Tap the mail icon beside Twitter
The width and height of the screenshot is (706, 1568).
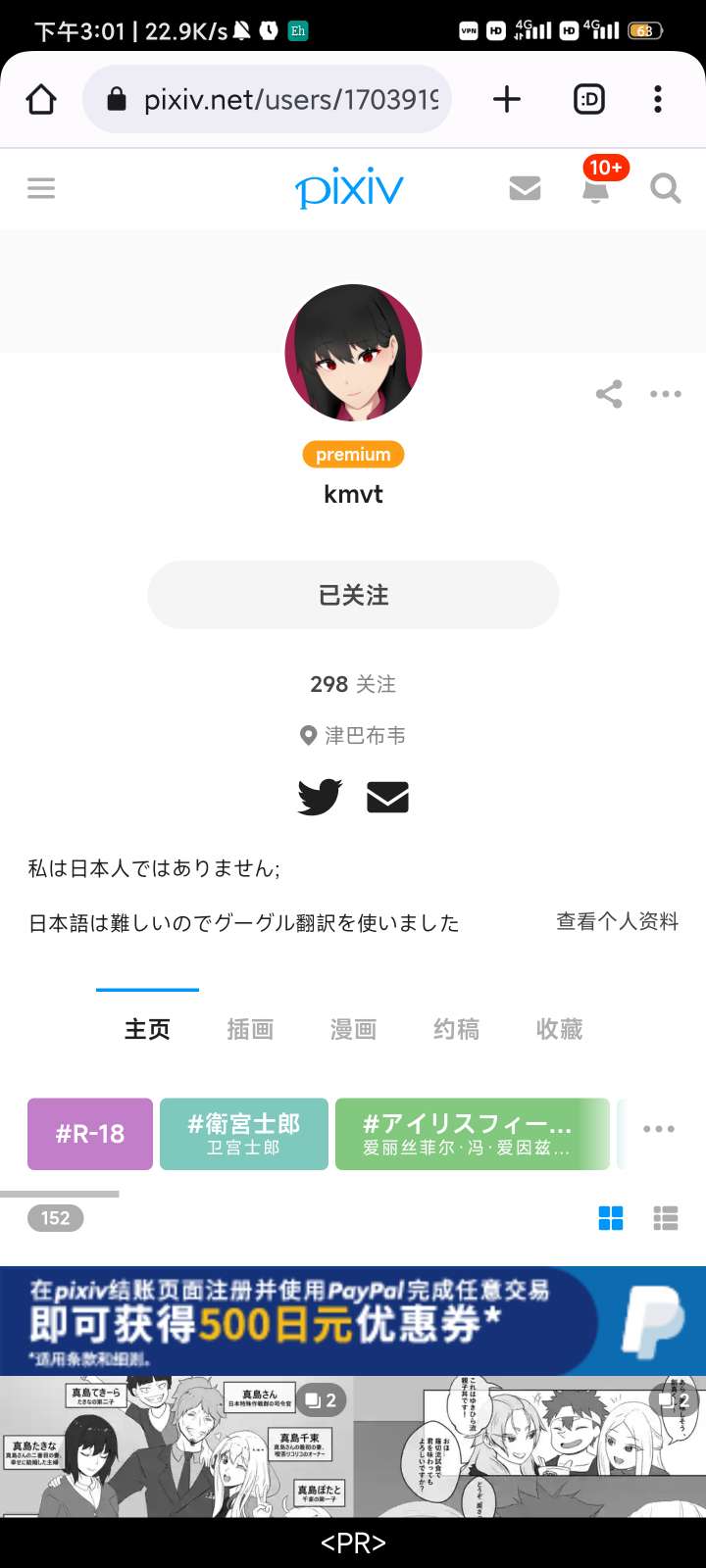pyautogui.click(x=387, y=797)
